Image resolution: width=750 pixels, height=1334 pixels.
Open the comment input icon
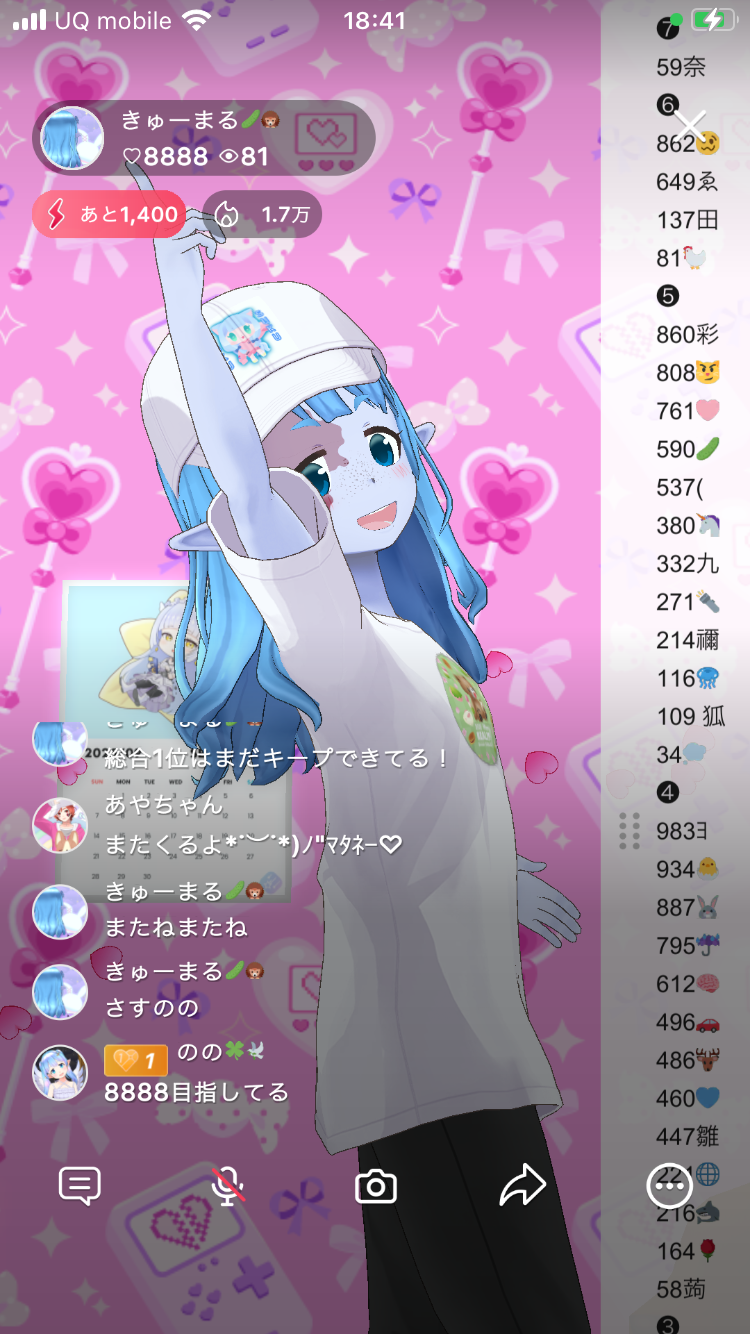(80, 1187)
